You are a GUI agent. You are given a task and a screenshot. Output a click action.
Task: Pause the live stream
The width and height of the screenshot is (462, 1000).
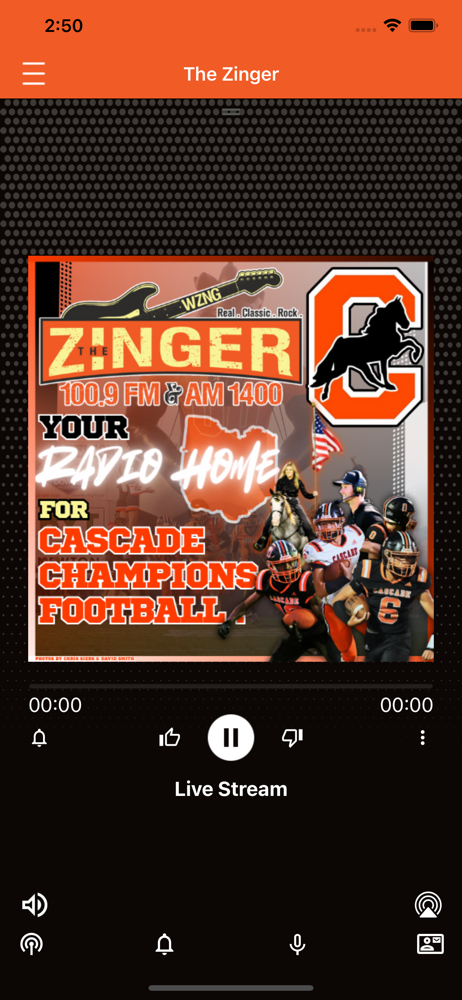(231, 738)
